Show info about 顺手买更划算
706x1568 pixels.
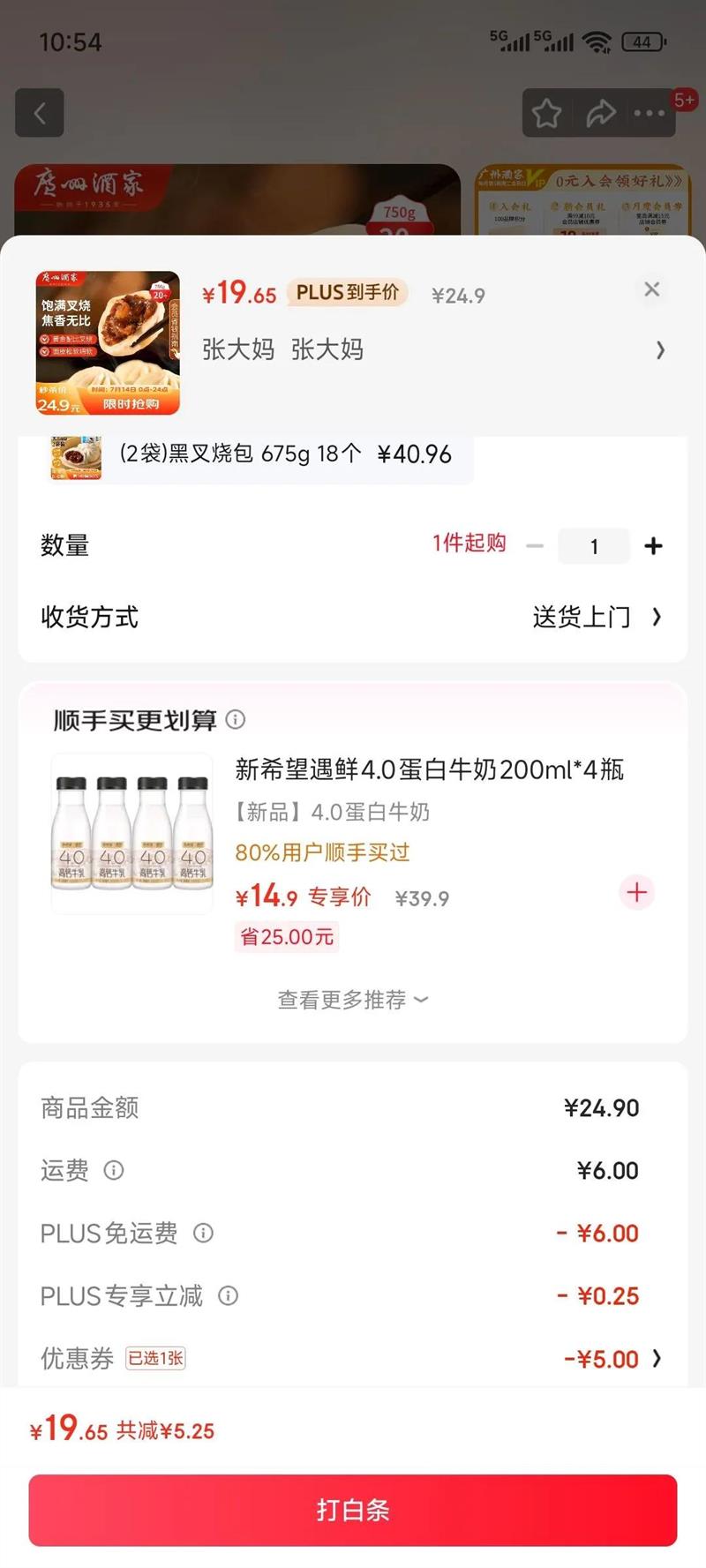pos(236,720)
